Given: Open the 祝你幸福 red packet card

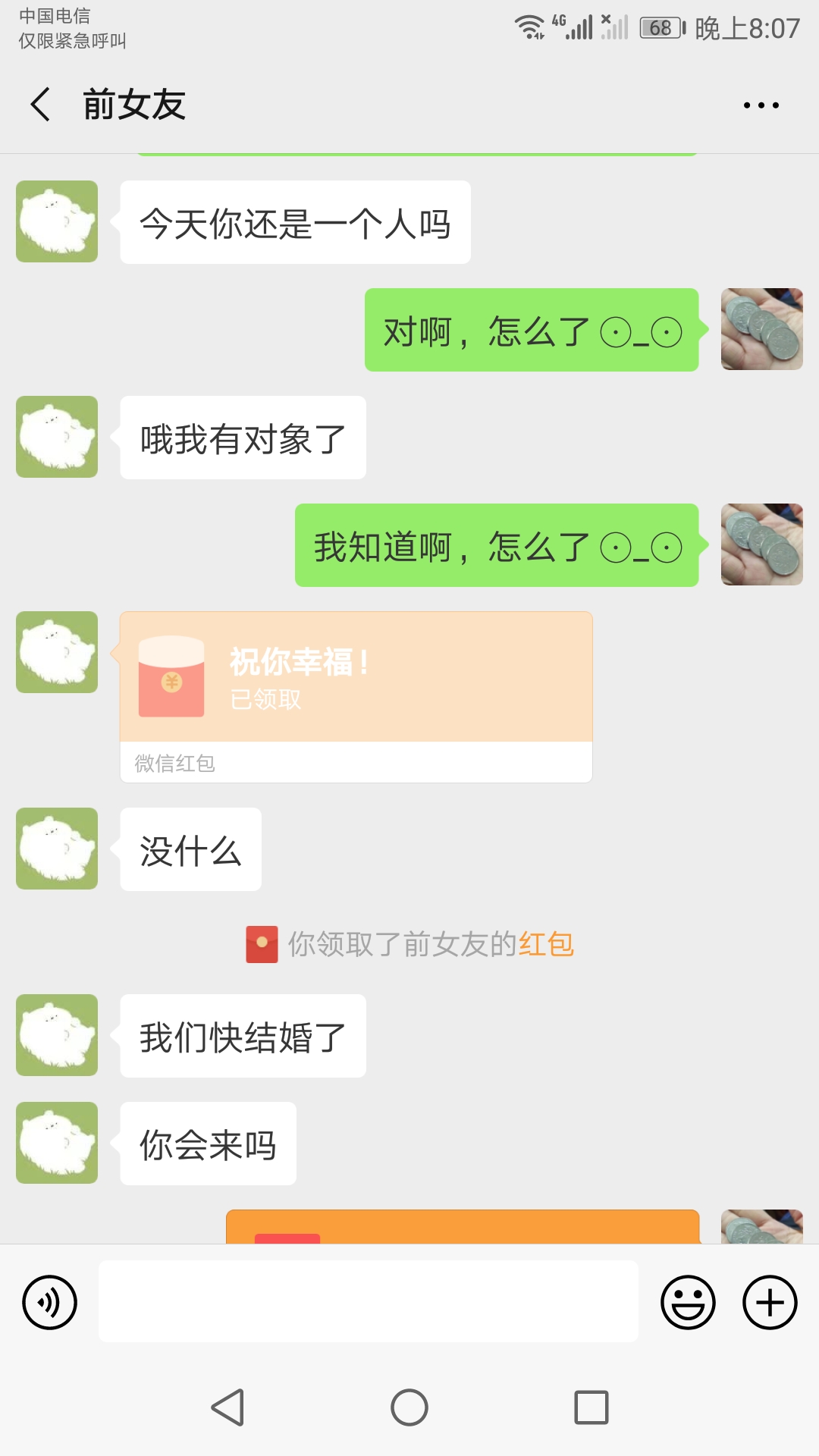Looking at the screenshot, I should [356, 677].
